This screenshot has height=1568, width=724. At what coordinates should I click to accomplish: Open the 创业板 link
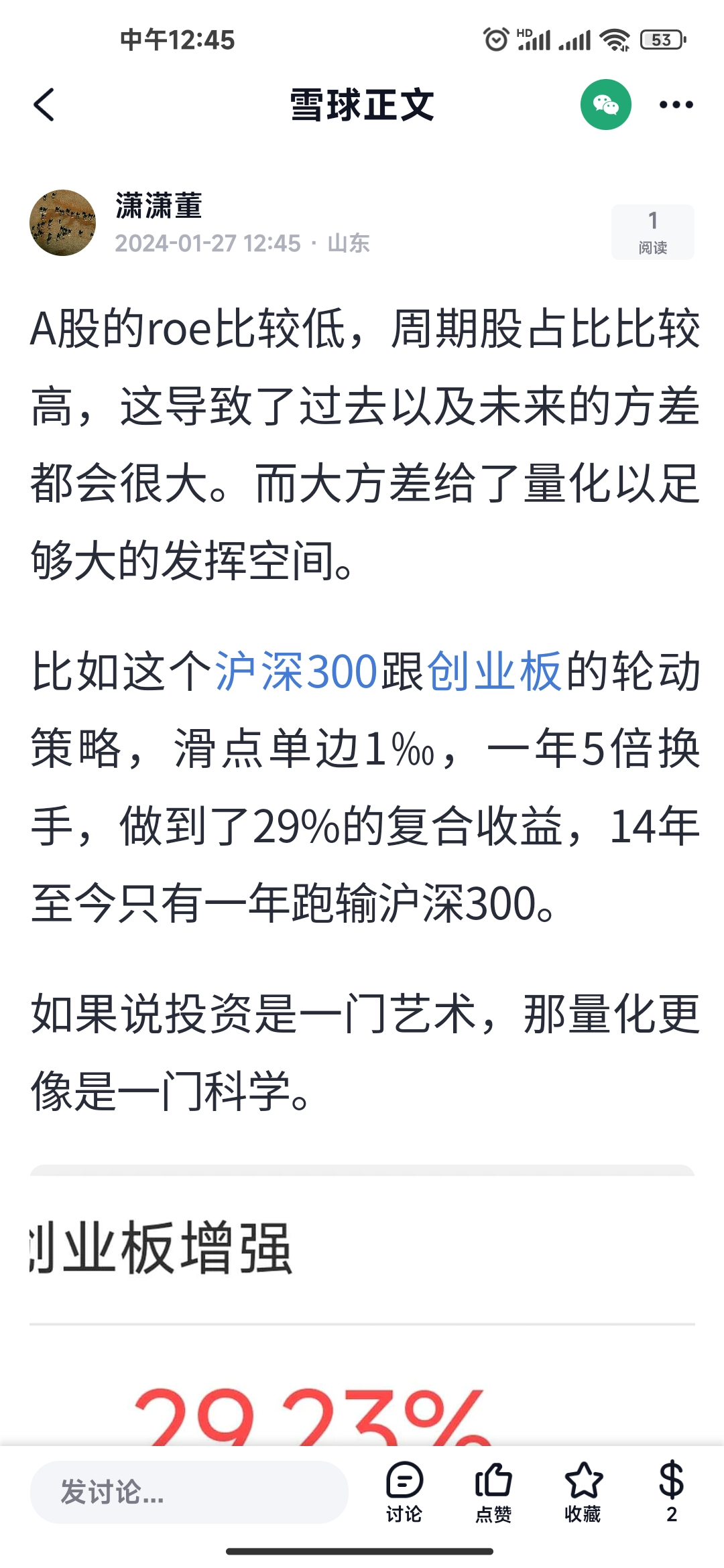tap(494, 671)
